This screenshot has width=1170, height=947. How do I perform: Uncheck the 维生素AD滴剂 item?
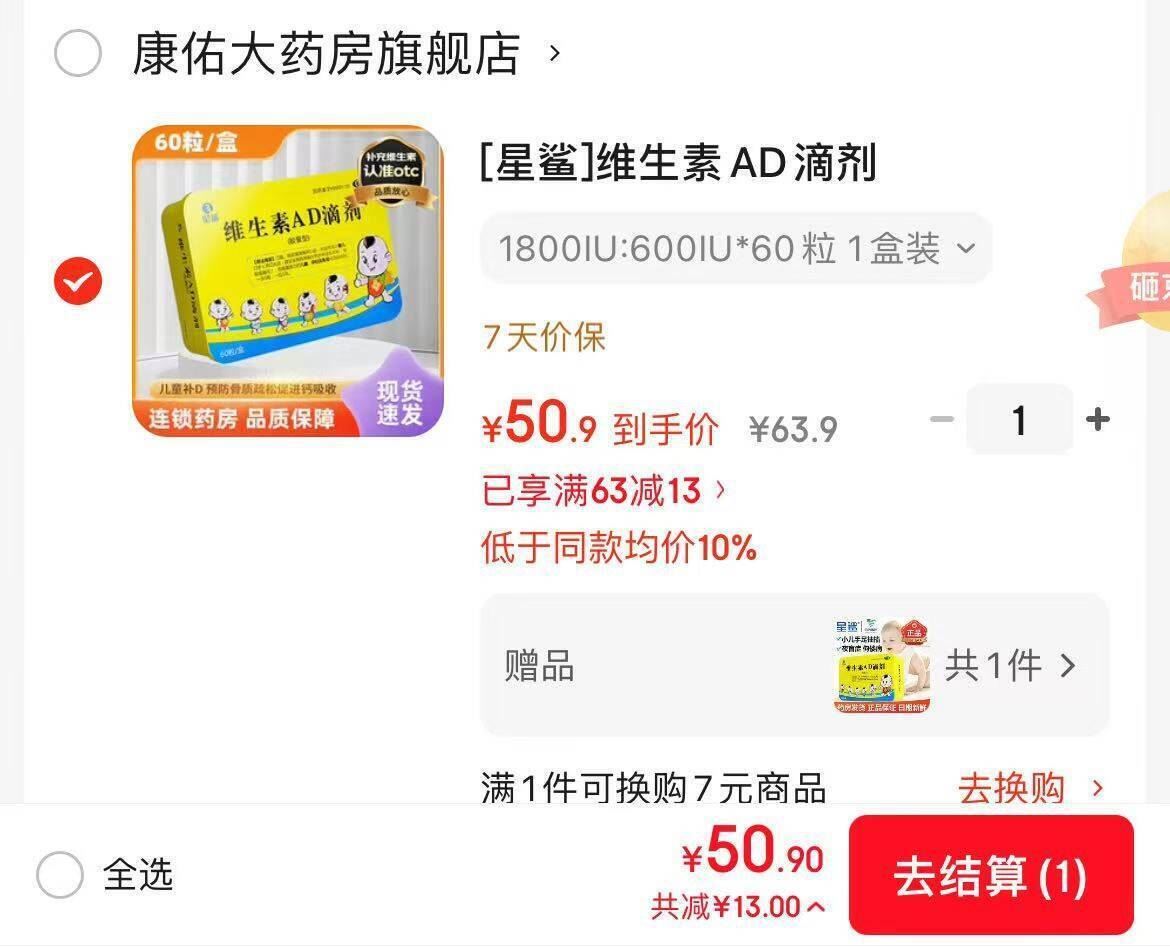coord(78,282)
